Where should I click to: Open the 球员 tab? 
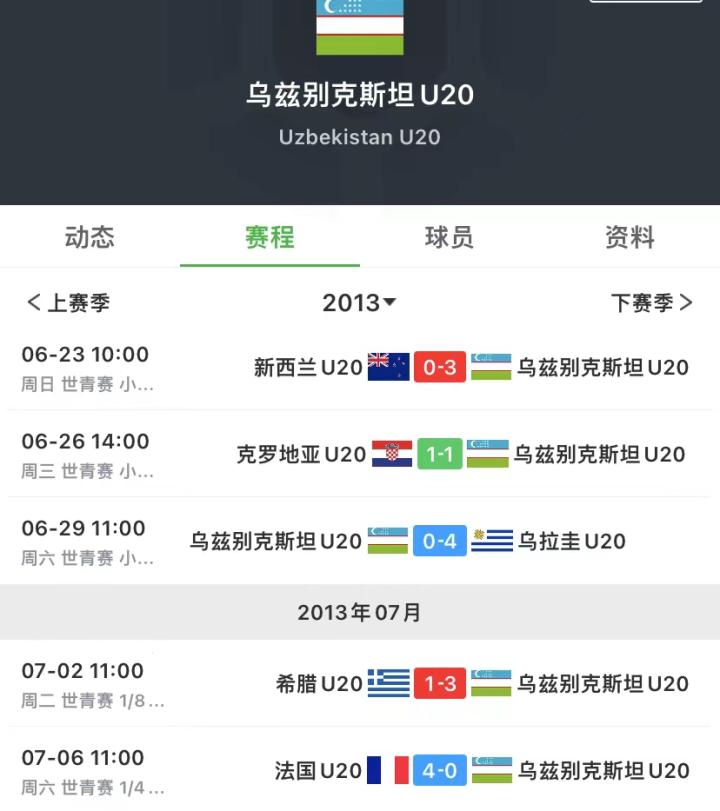[449, 237]
